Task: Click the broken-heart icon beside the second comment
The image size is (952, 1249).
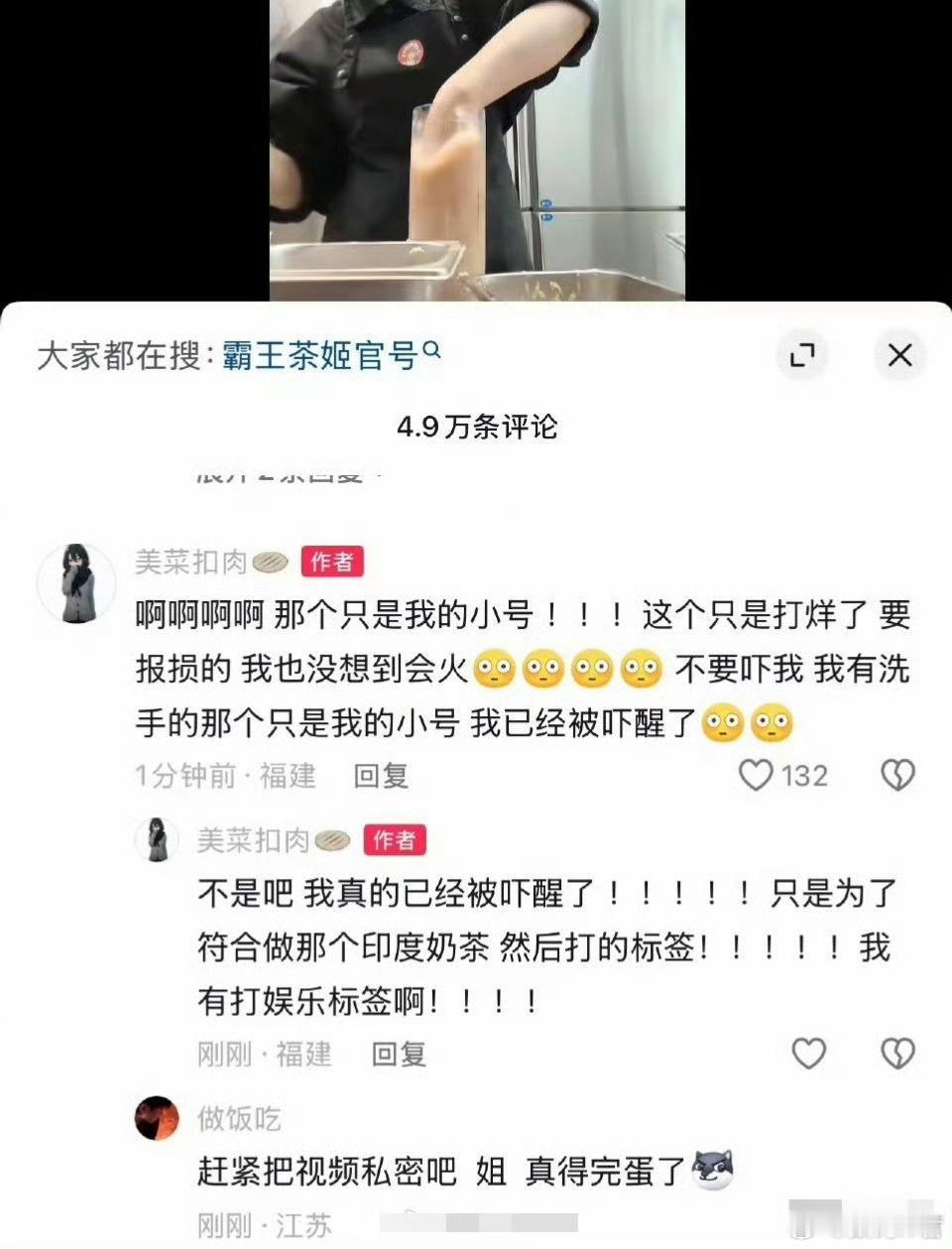Action: 900,1051
